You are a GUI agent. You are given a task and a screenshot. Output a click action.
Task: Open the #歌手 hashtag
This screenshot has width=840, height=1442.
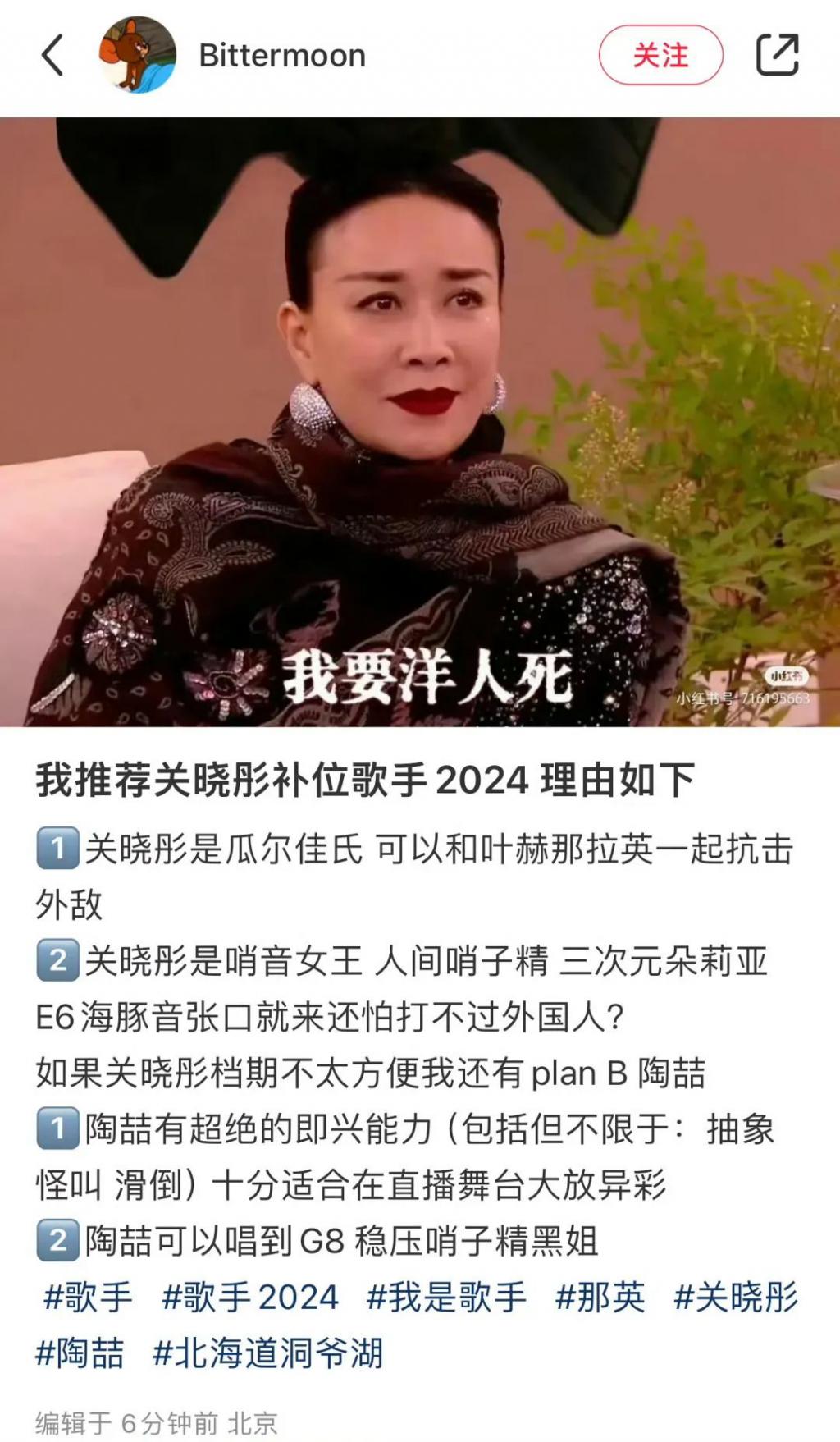pyautogui.click(x=88, y=1298)
